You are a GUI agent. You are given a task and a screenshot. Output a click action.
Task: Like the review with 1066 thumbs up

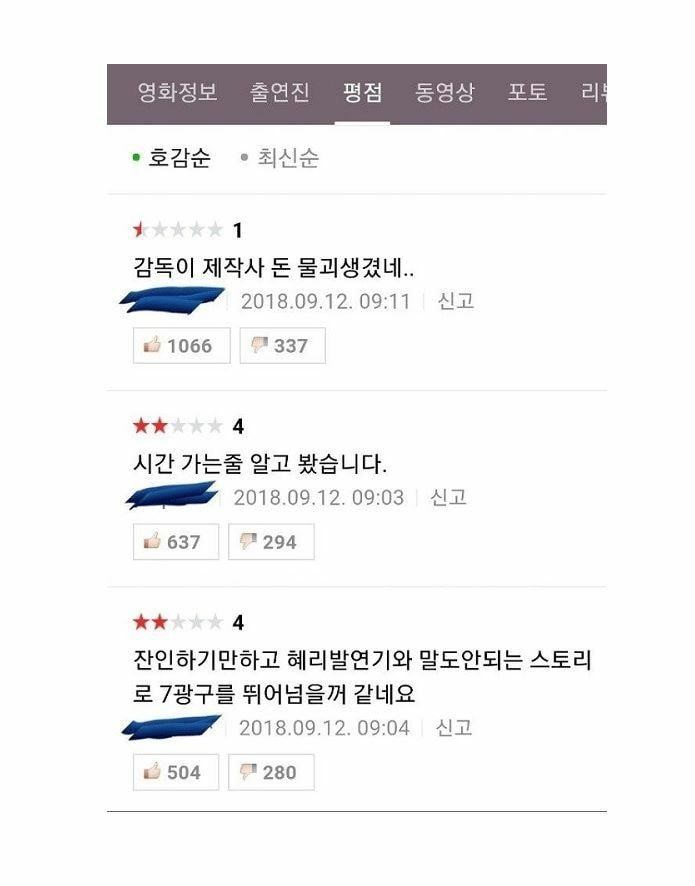pyautogui.click(x=181, y=346)
